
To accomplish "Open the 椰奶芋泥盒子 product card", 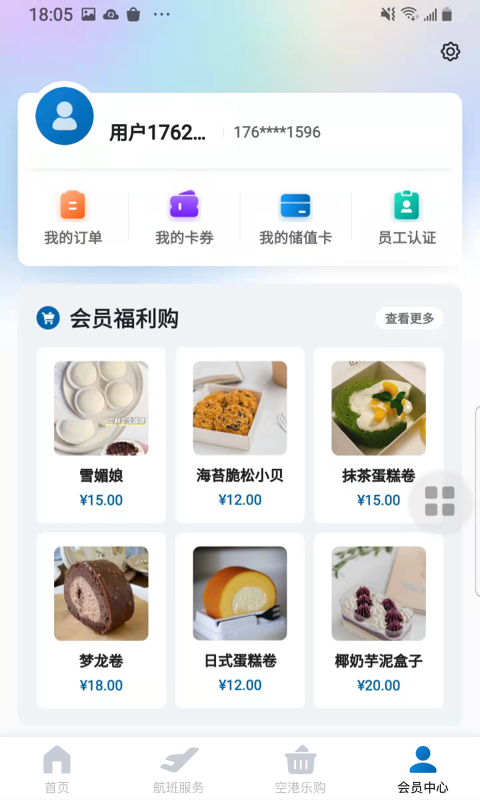I will [378, 620].
